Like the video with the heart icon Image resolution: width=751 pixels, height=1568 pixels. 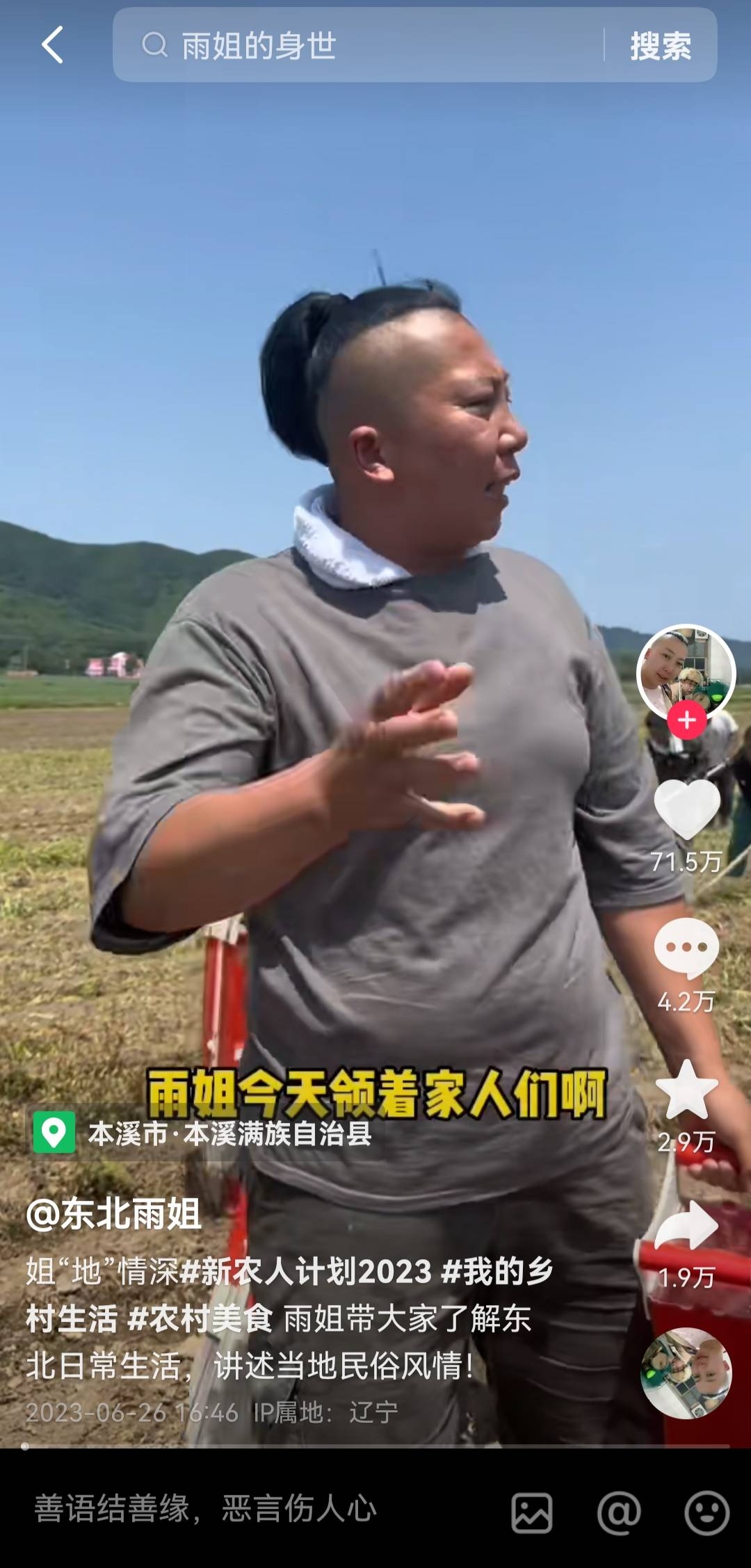point(686,809)
